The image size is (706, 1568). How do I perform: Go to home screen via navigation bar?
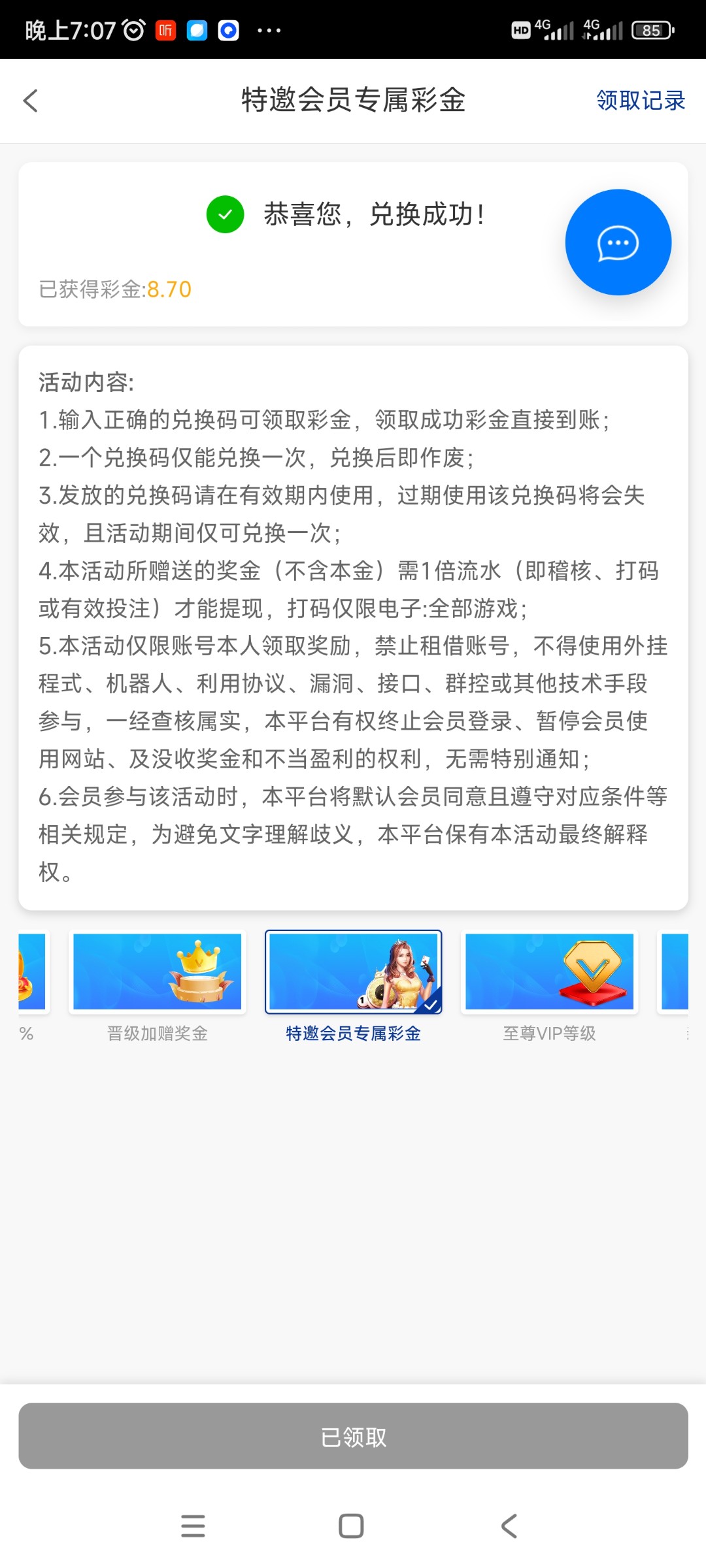click(x=351, y=1526)
